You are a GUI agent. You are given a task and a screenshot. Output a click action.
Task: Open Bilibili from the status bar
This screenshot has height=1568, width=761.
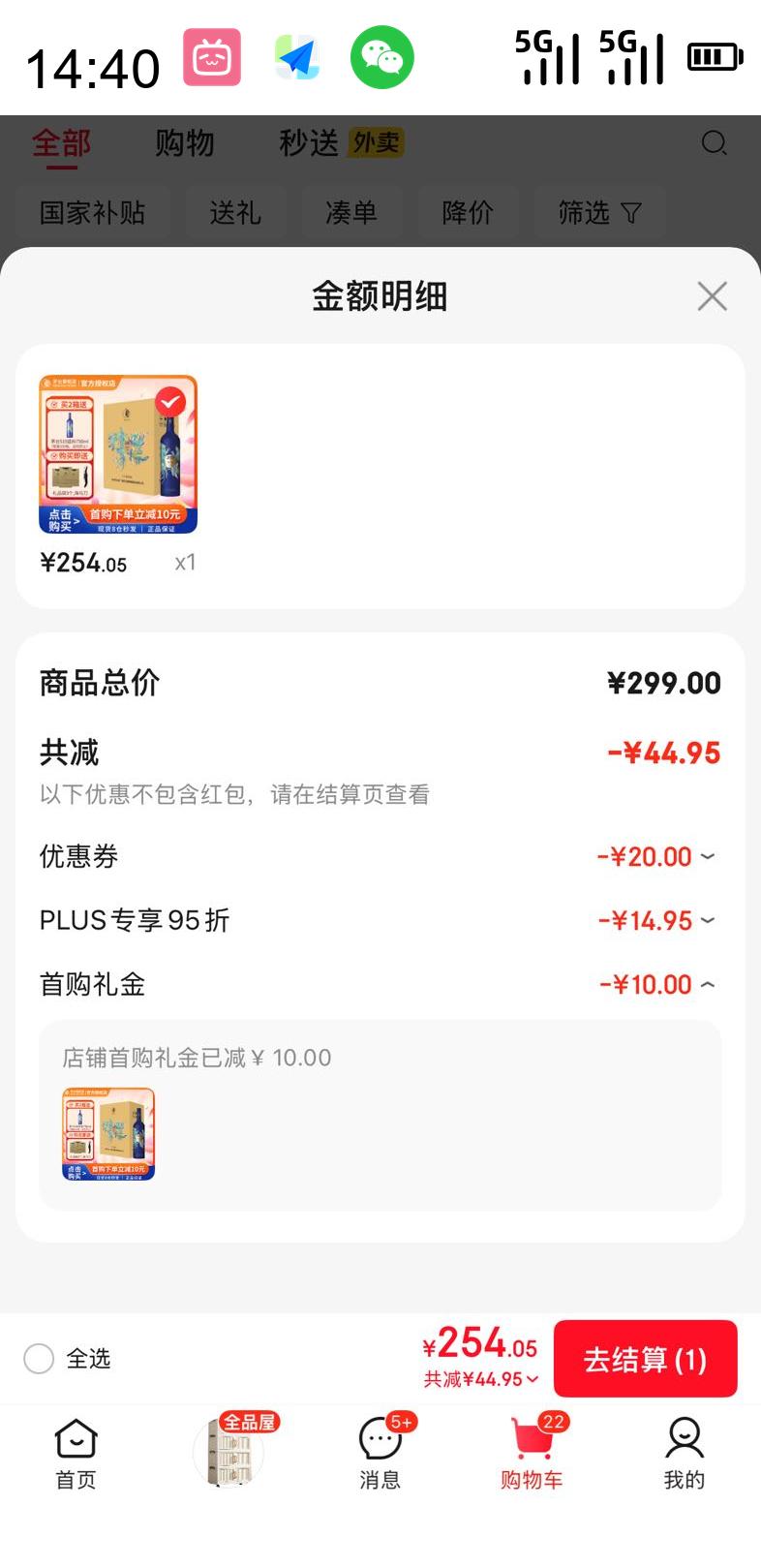point(212,59)
